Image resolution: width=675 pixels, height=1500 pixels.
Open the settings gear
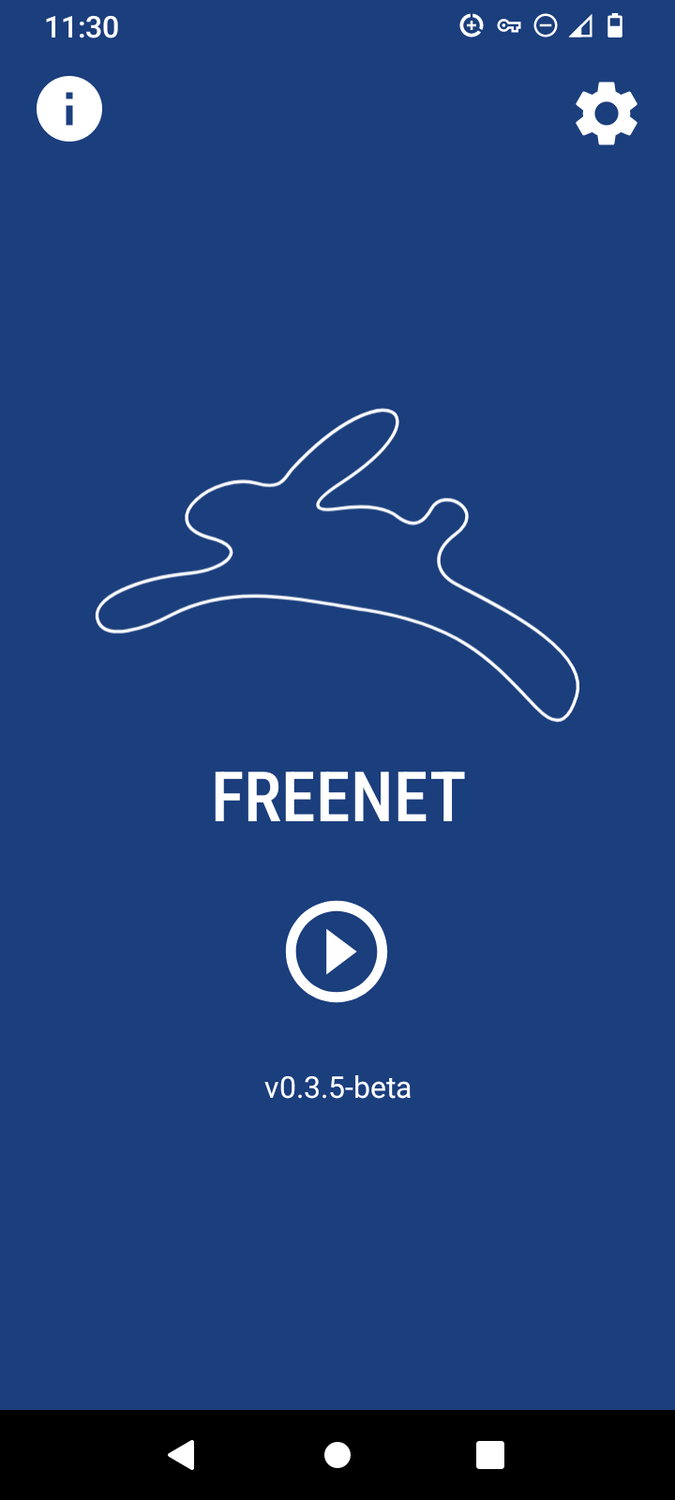606,113
